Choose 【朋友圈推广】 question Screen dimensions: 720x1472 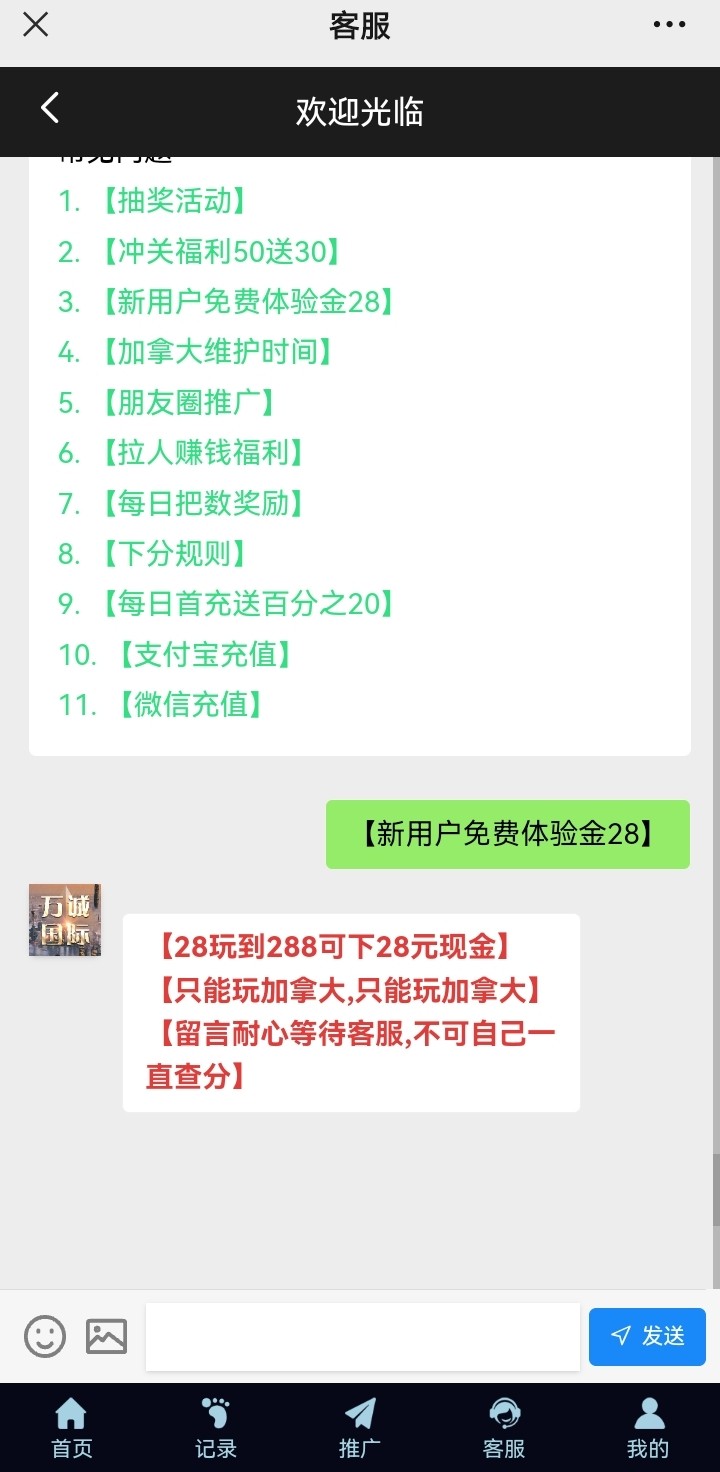pyautogui.click(x=188, y=403)
